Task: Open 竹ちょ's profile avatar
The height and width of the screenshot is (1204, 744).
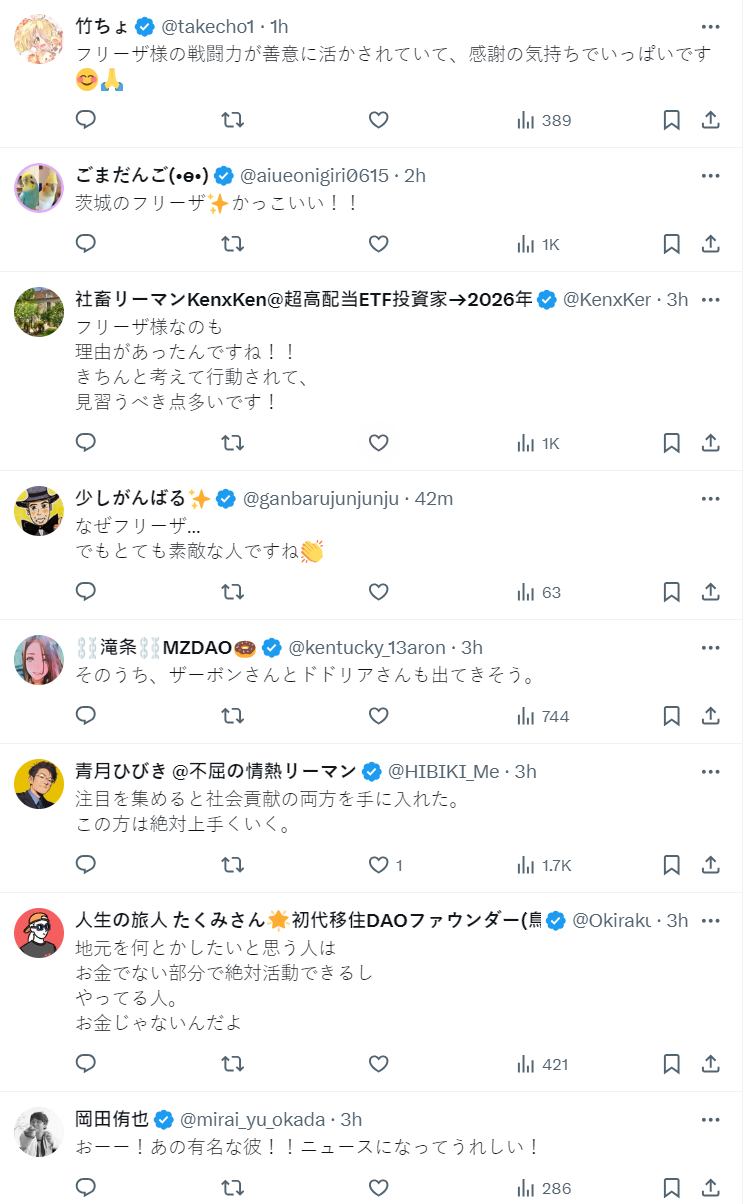Action: point(39,40)
